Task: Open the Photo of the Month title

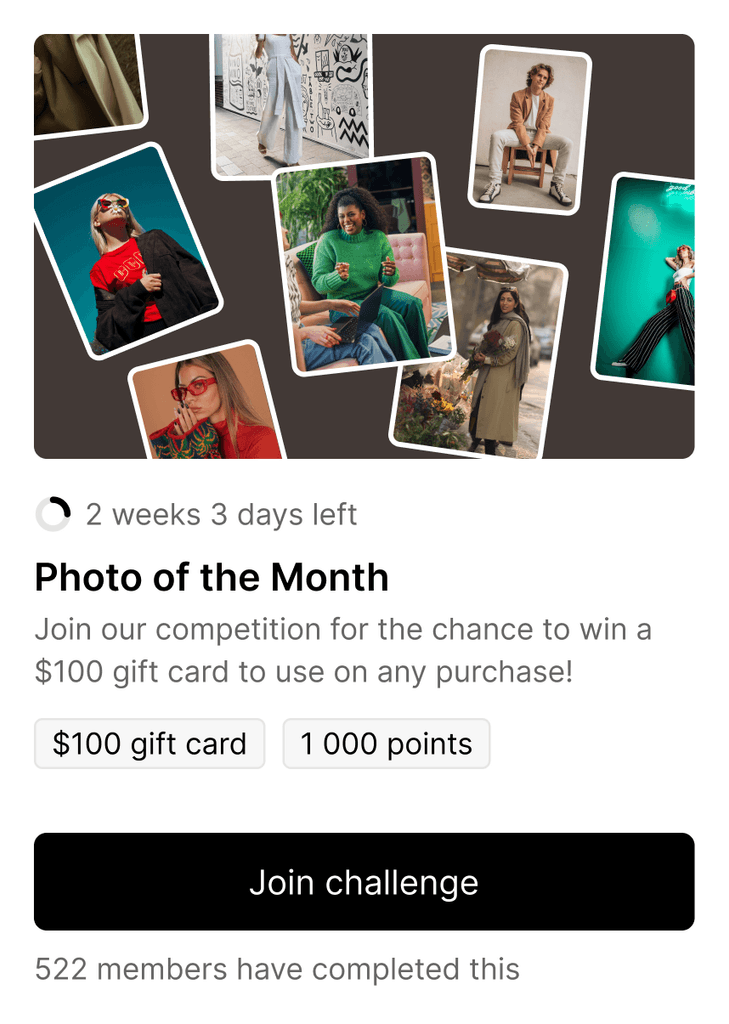Action: pyautogui.click(x=212, y=577)
